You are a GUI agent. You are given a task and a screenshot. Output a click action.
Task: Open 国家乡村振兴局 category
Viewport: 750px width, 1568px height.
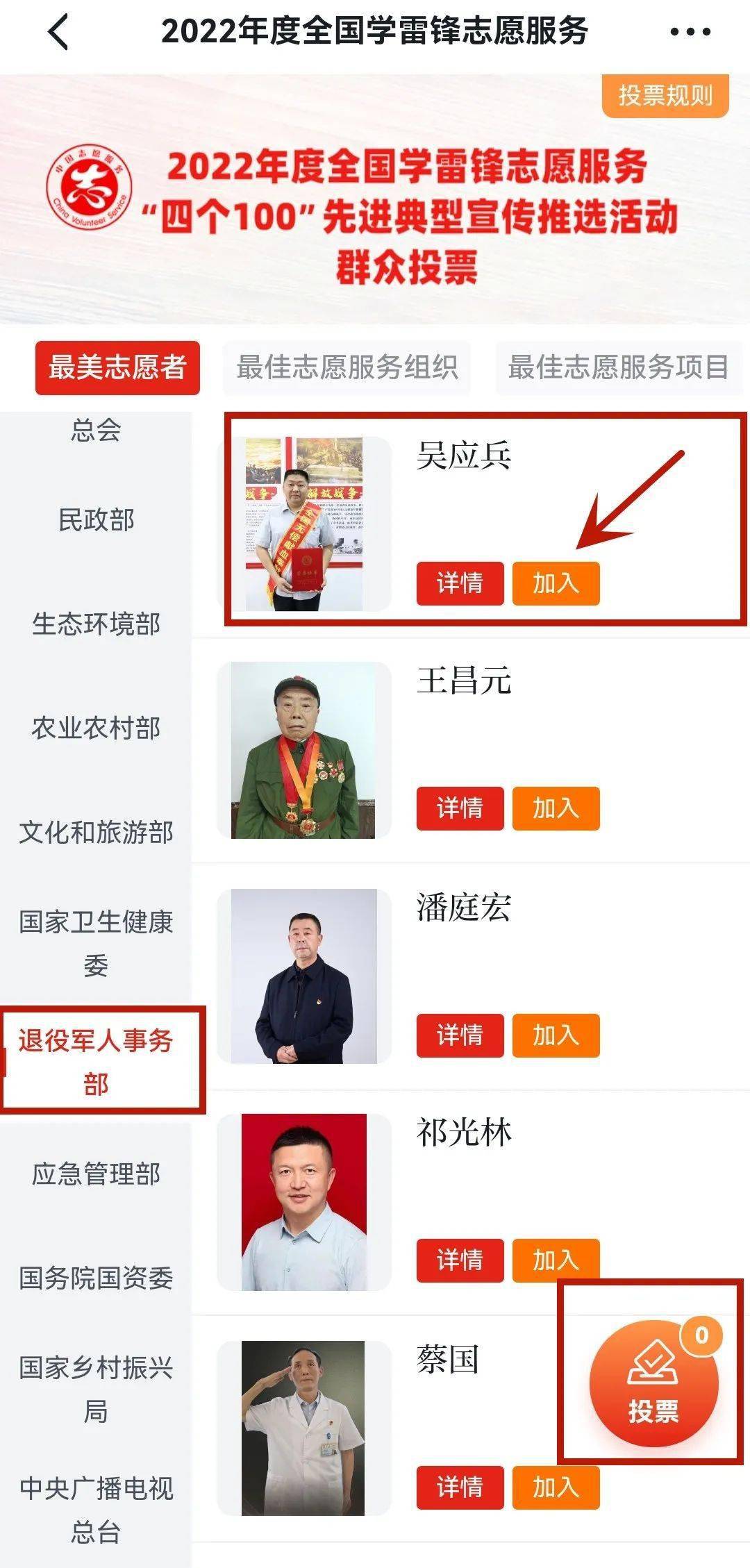[96, 1389]
